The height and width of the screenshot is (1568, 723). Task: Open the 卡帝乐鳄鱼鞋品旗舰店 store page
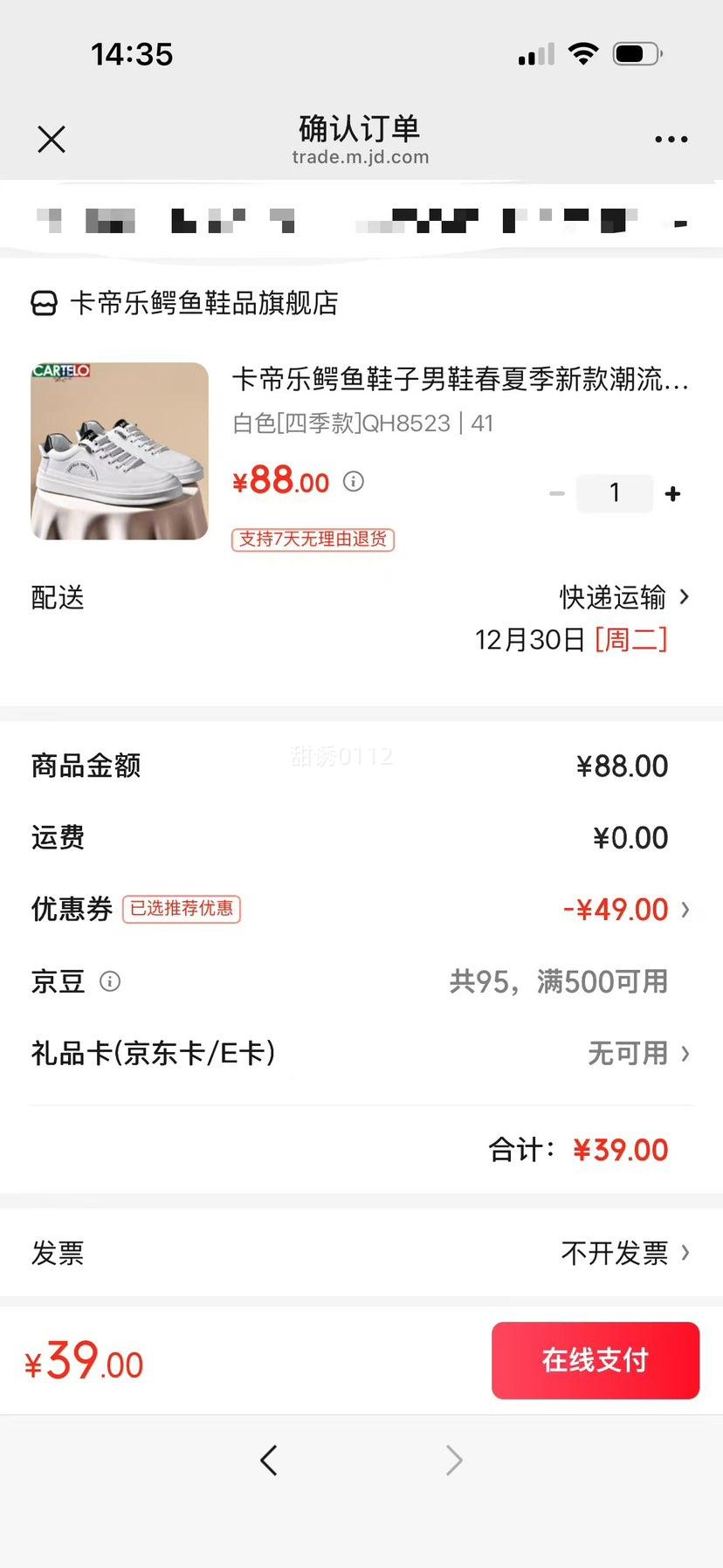click(x=205, y=303)
